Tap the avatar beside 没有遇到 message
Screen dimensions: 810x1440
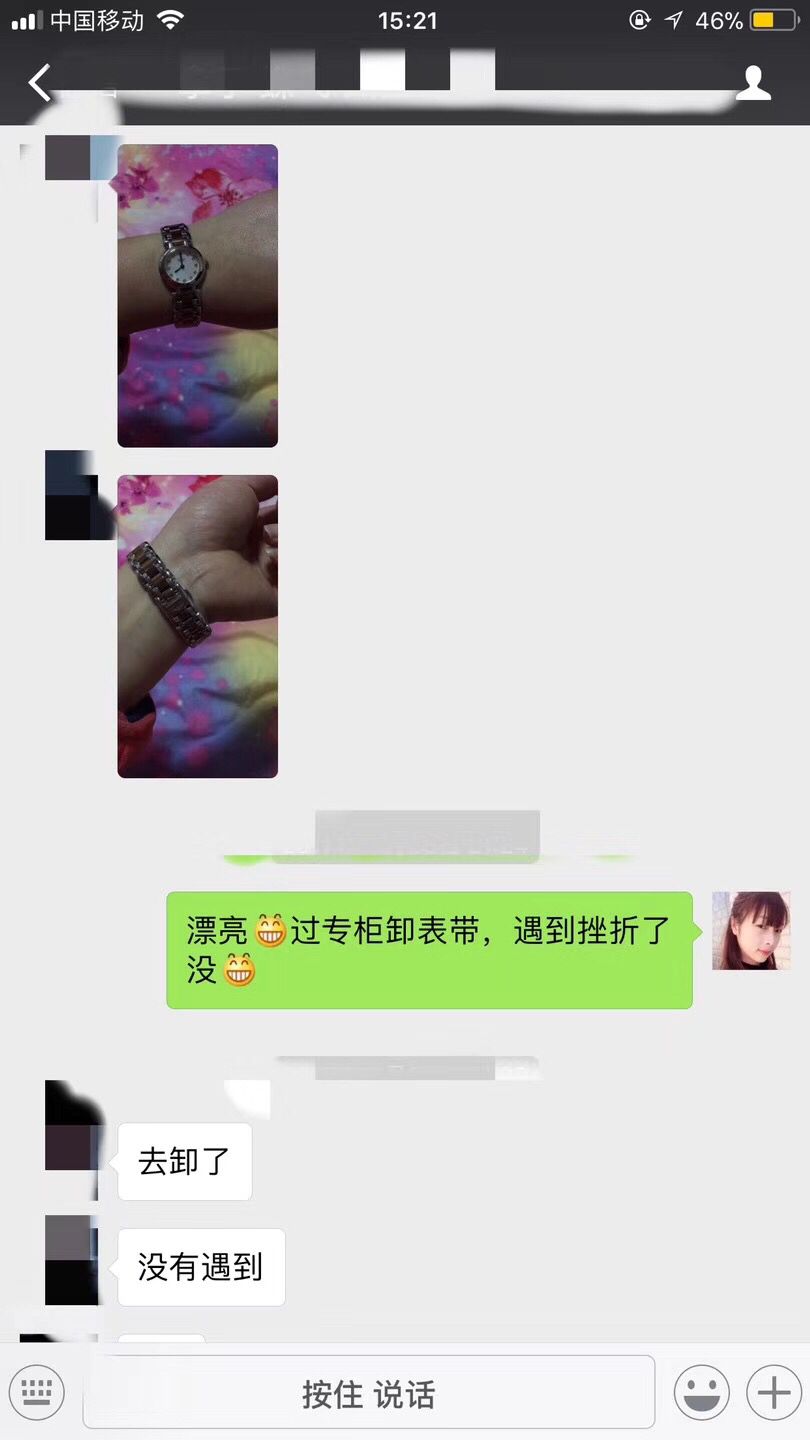pos(72,1260)
